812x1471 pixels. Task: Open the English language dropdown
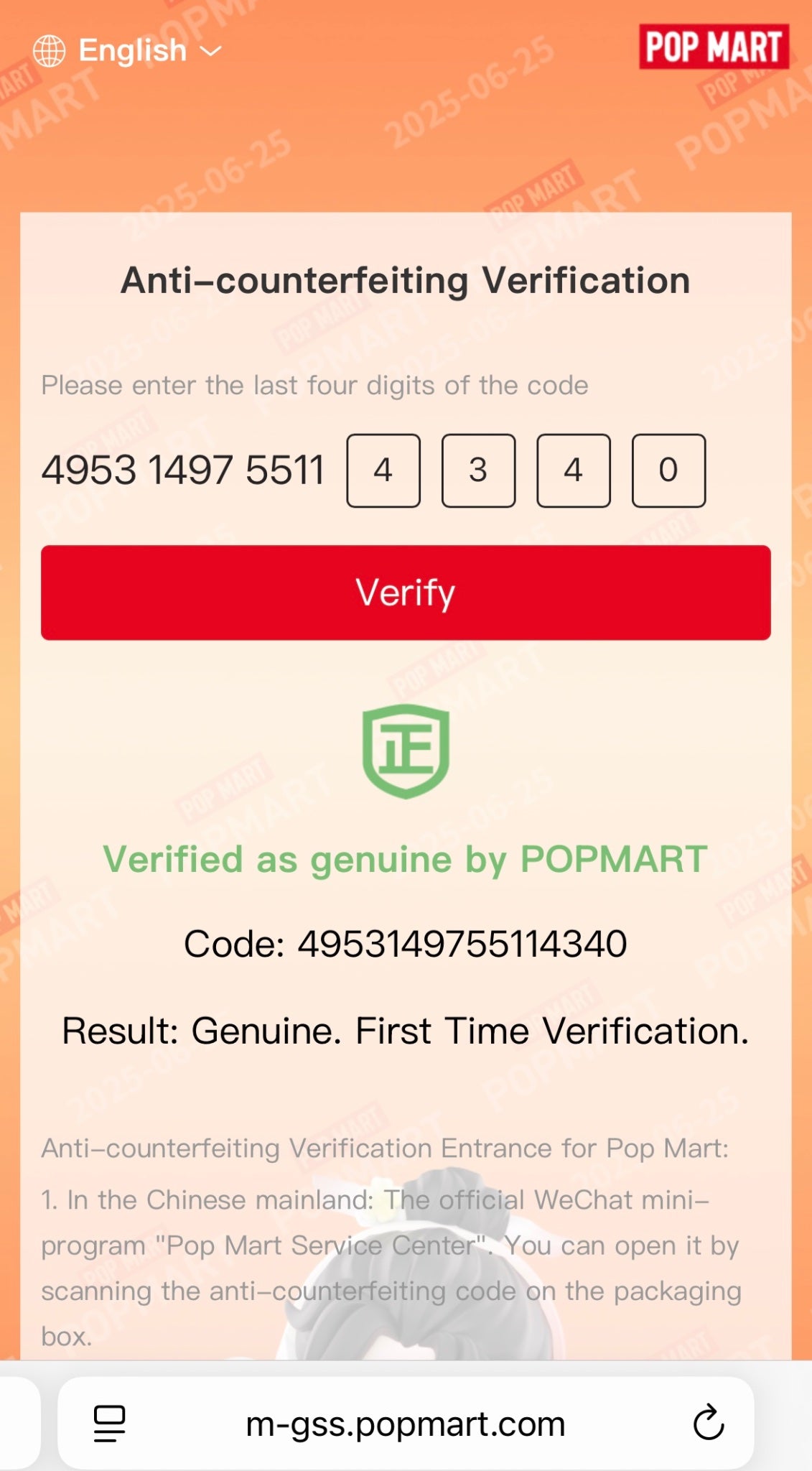click(129, 51)
